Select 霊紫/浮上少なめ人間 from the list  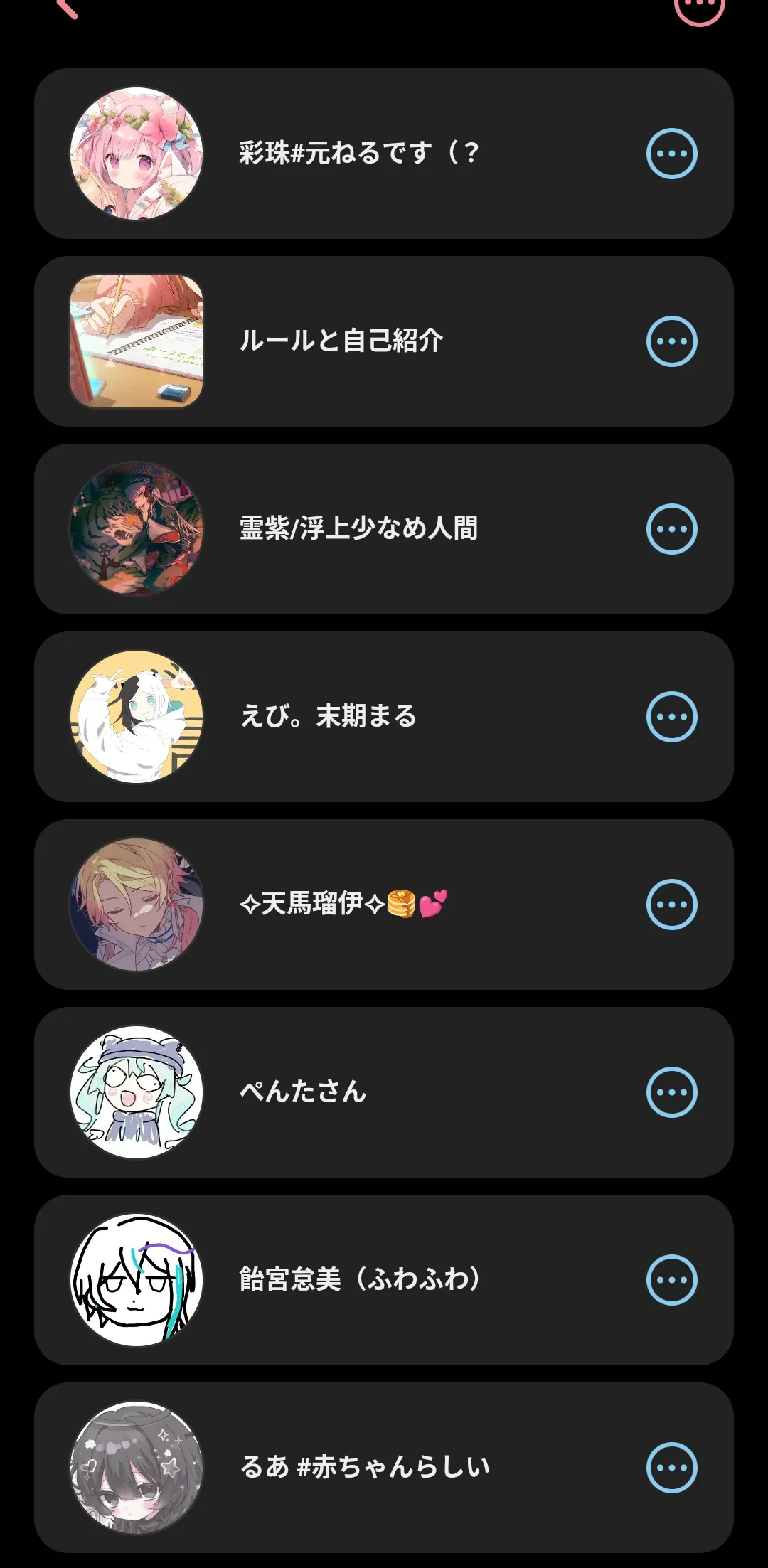358,529
